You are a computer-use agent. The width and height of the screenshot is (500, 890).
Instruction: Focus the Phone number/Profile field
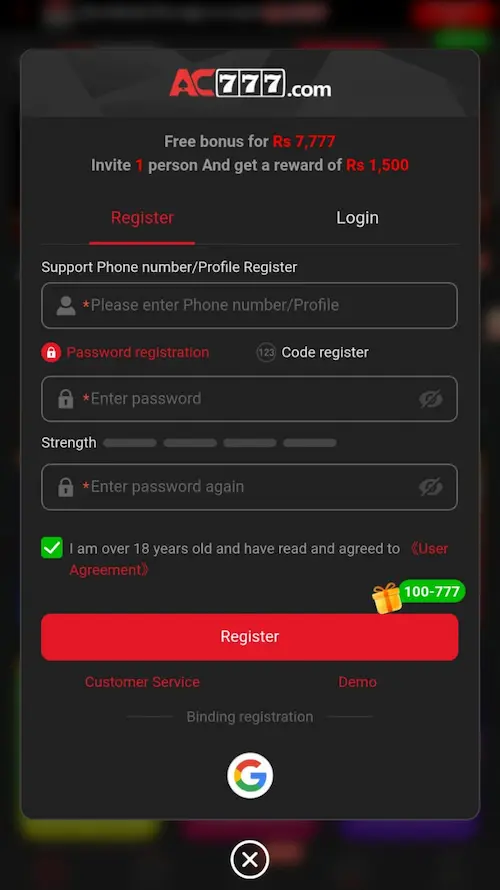click(249, 305)
